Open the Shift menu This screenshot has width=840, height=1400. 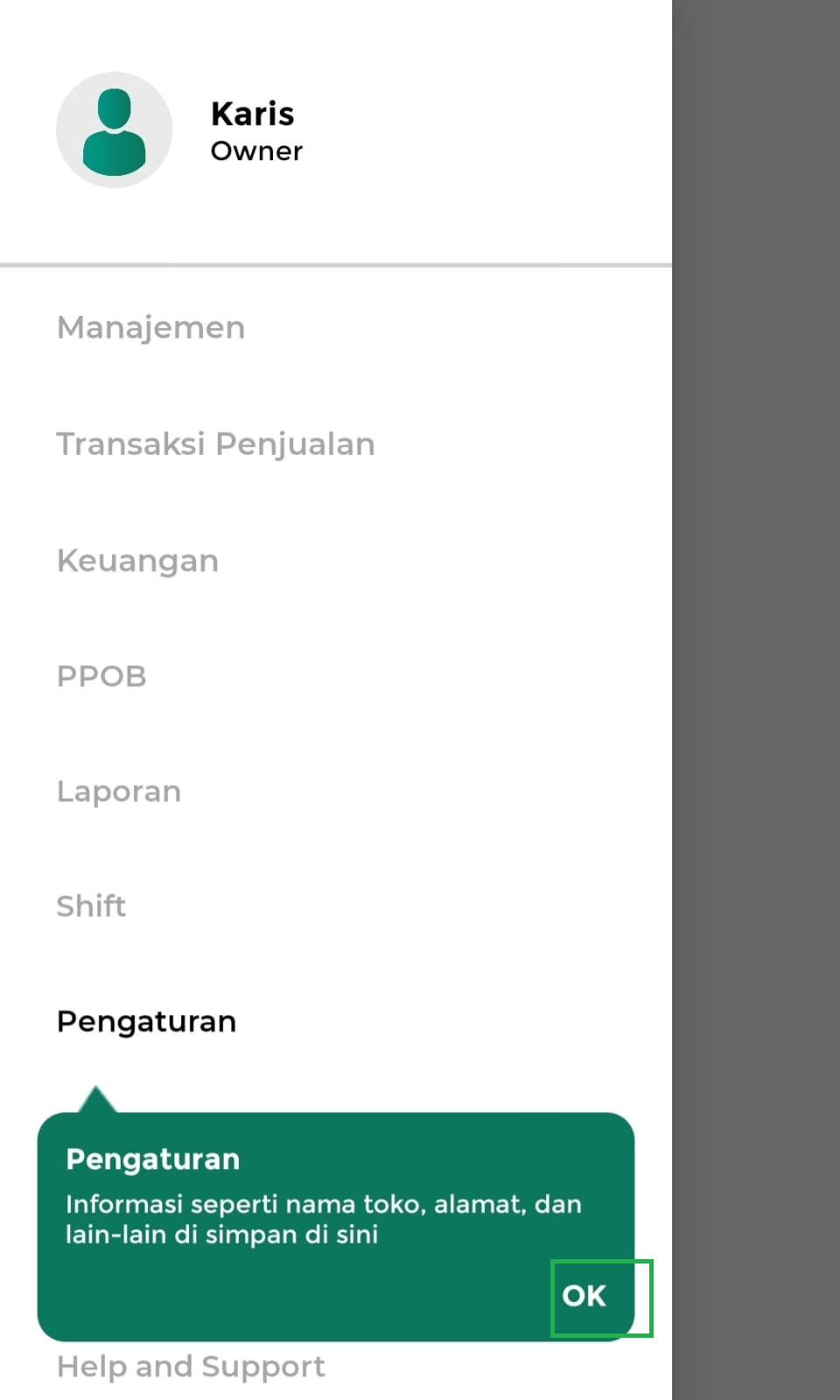pyautogui.click(x=91, y=906)
